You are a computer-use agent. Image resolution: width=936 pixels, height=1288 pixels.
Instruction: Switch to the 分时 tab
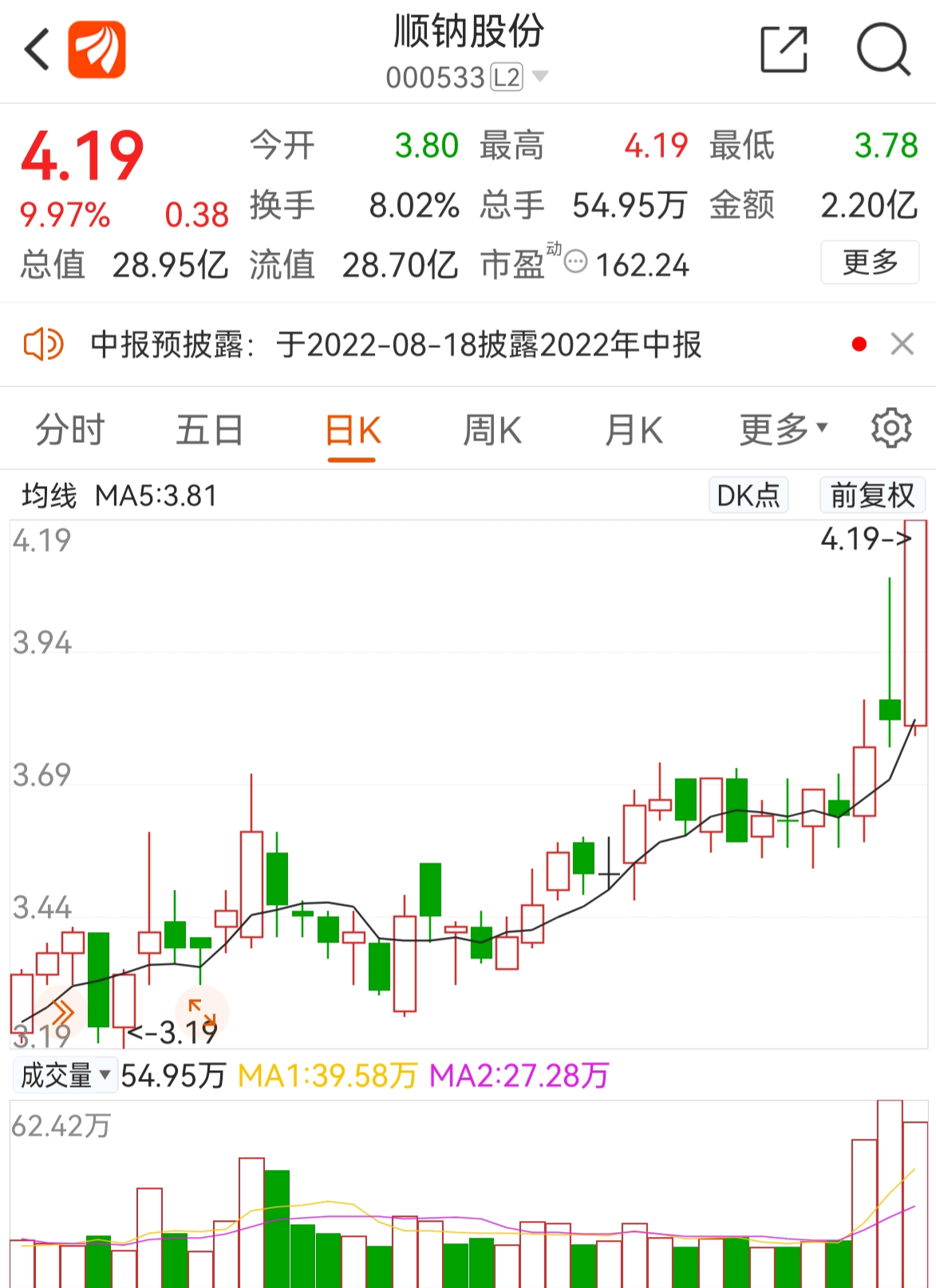[69, 429]
